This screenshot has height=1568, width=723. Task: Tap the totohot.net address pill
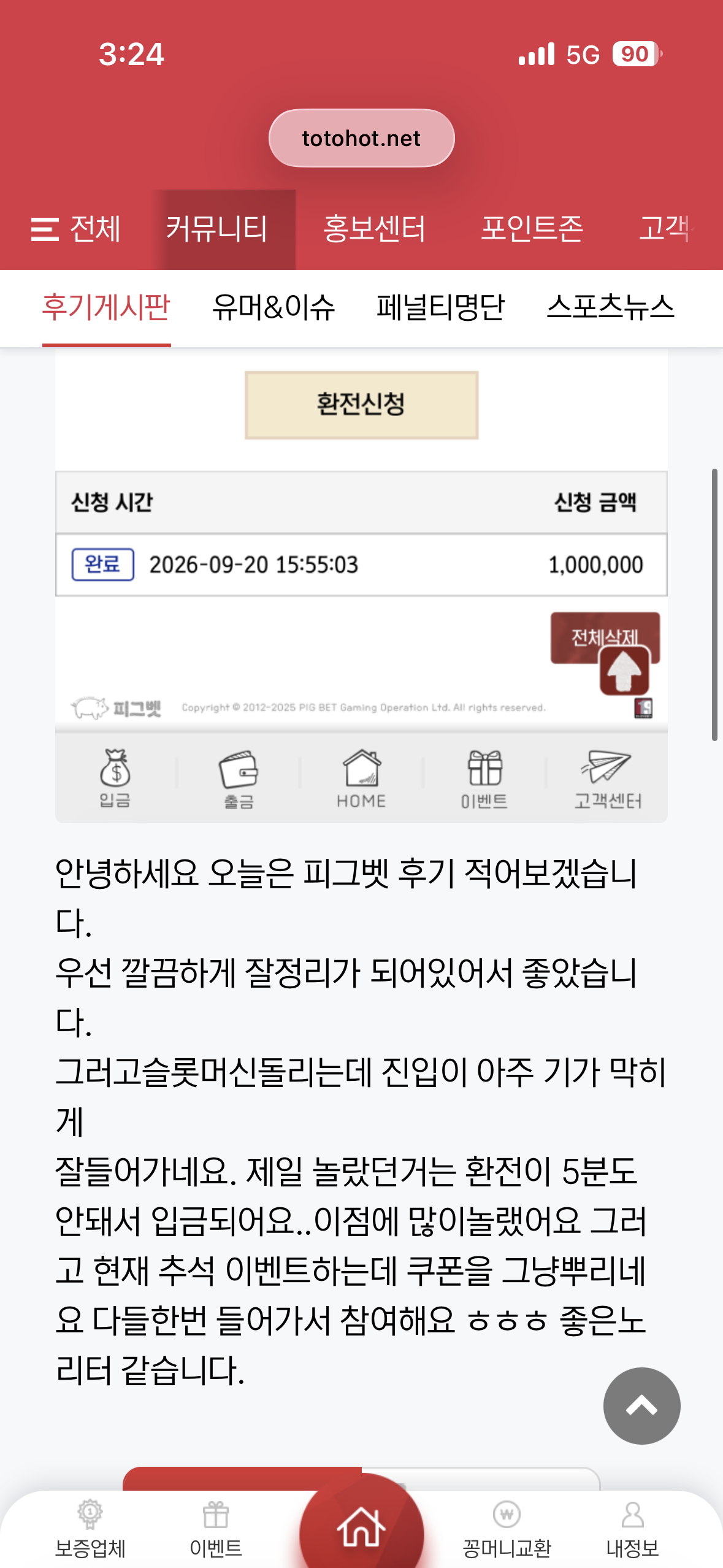(x=361, y=138)
